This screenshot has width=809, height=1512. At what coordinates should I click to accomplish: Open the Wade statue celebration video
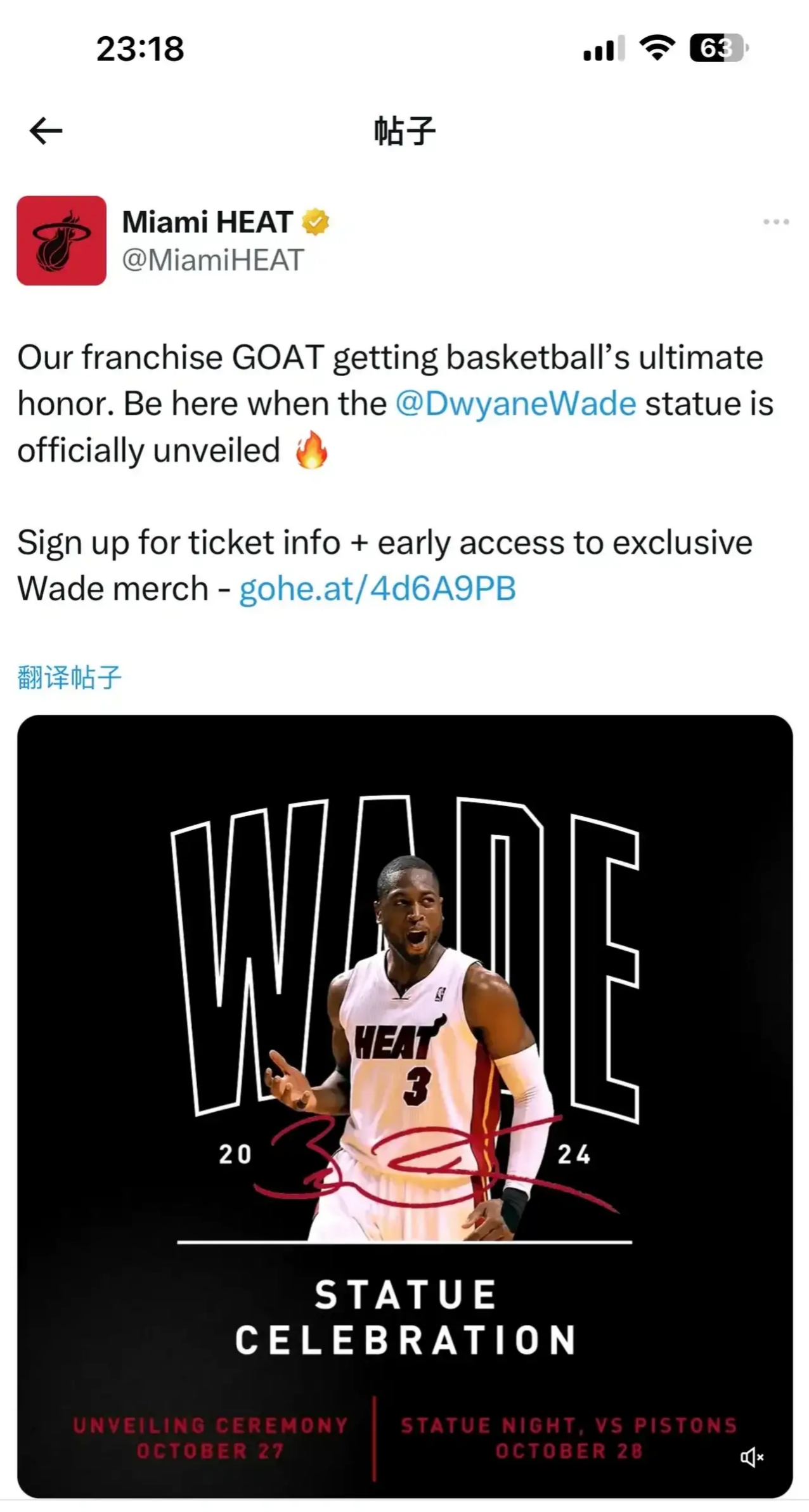[404, 1078]
